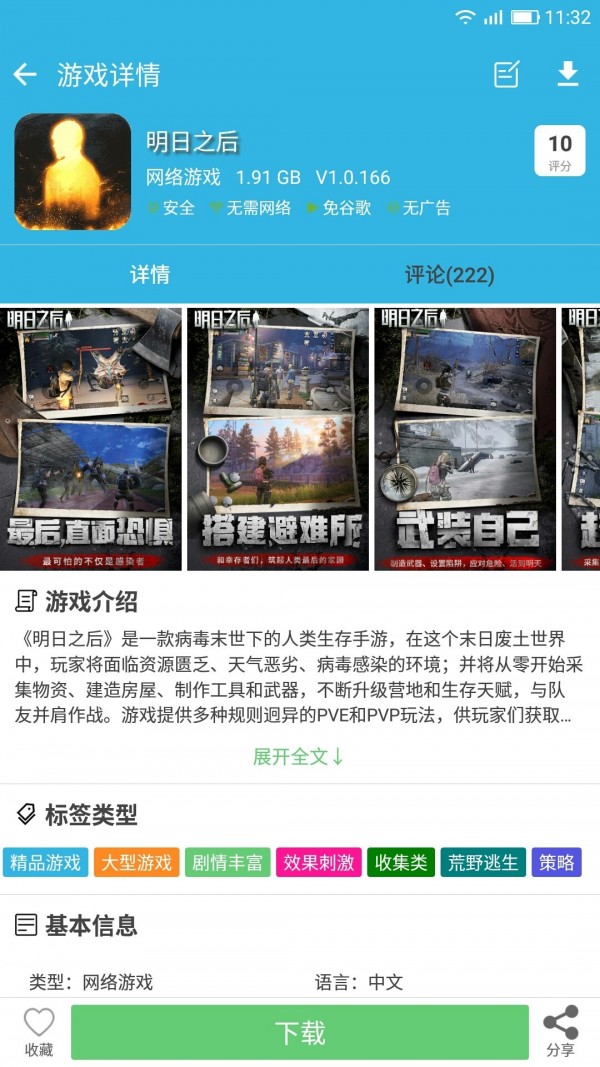Open the 剧情丰富 tag
The width and height of the screenshot is (600, 1067).
tap(227, 863)
